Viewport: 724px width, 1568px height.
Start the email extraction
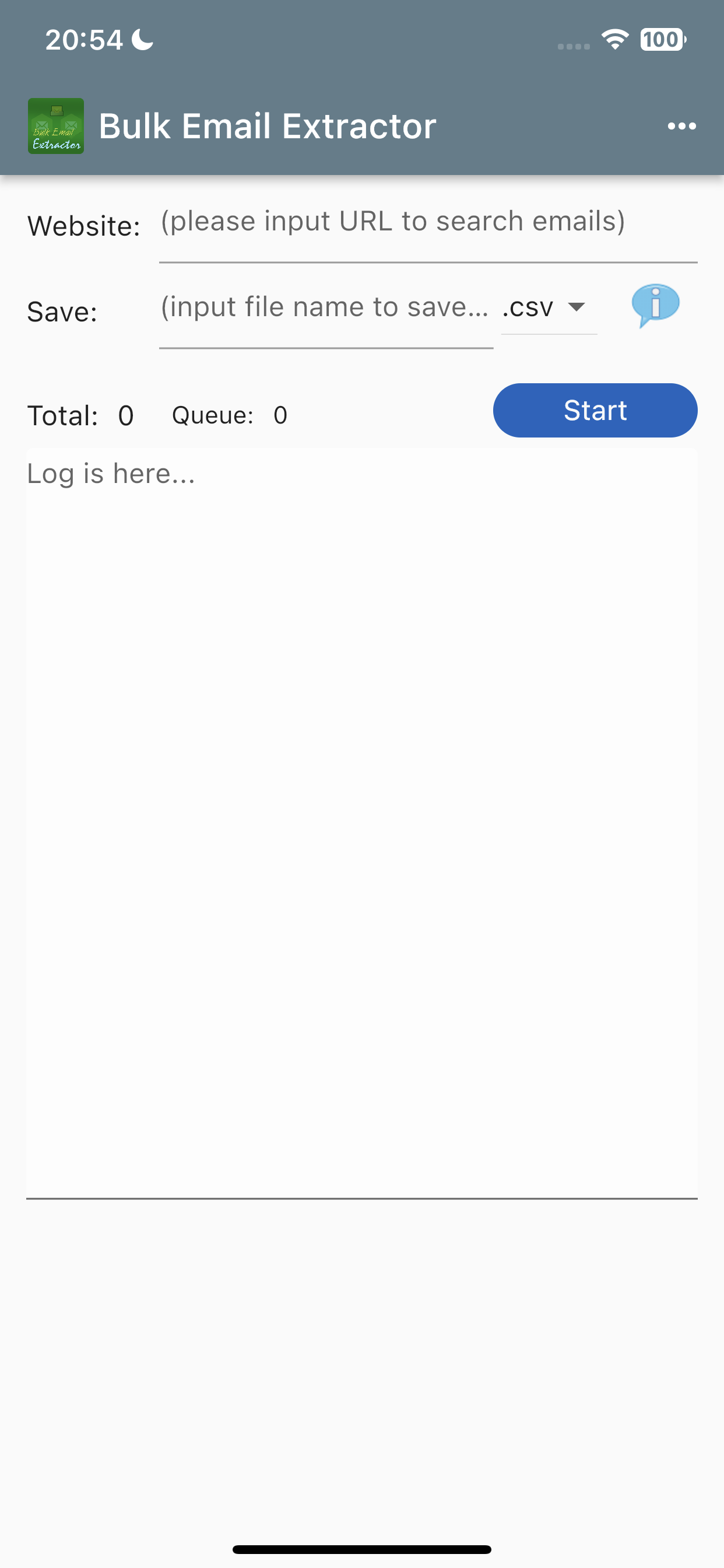click(x=595, y=410)
